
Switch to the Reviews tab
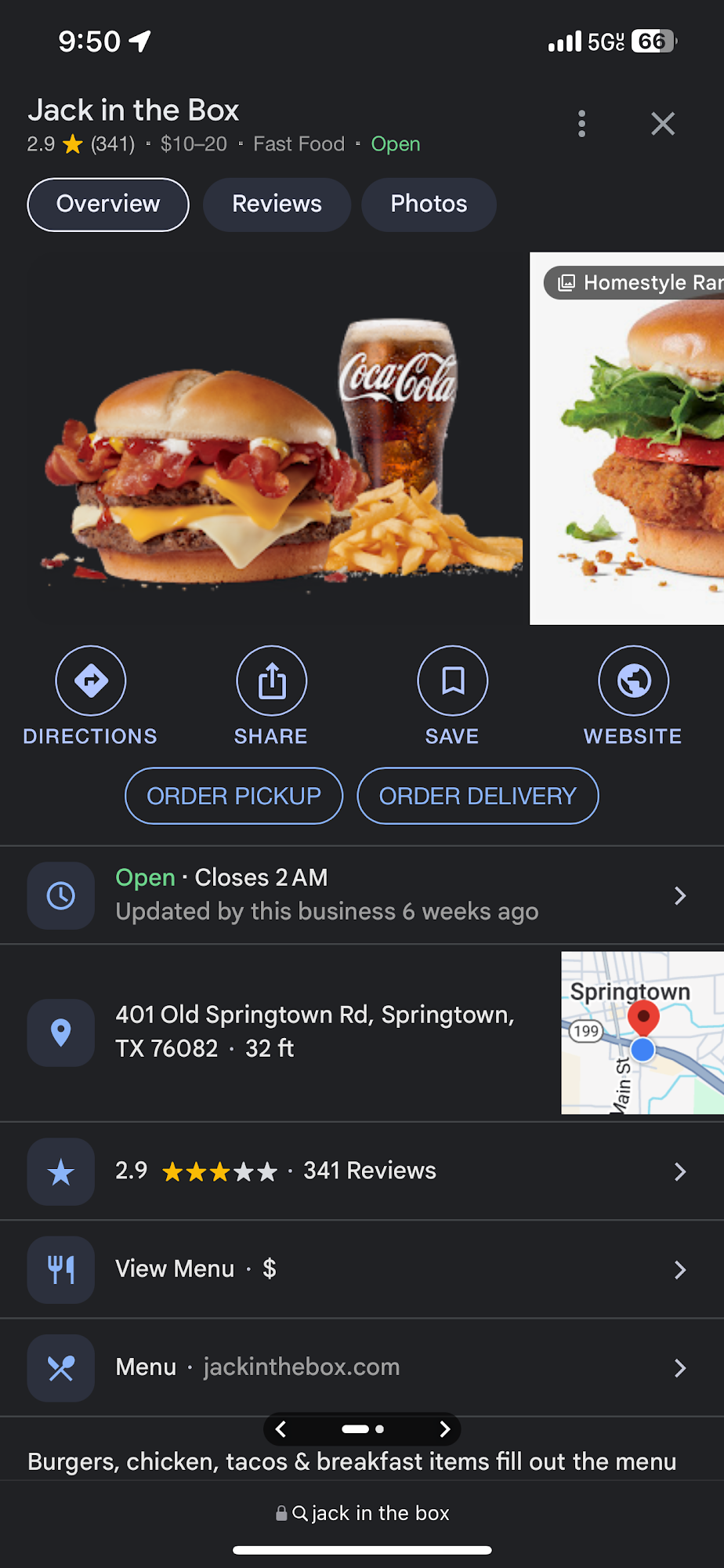pos(277,205)
